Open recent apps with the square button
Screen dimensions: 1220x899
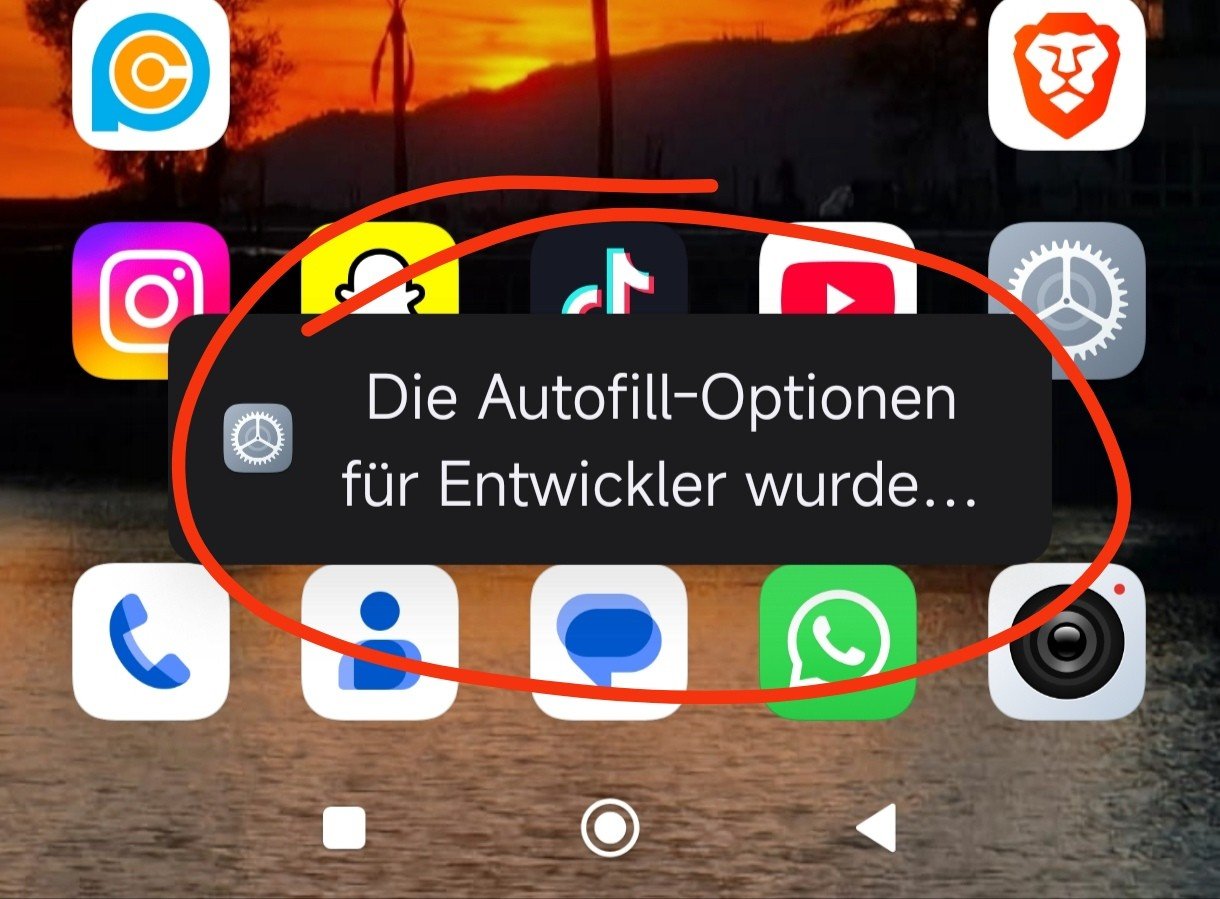(344, 829)
